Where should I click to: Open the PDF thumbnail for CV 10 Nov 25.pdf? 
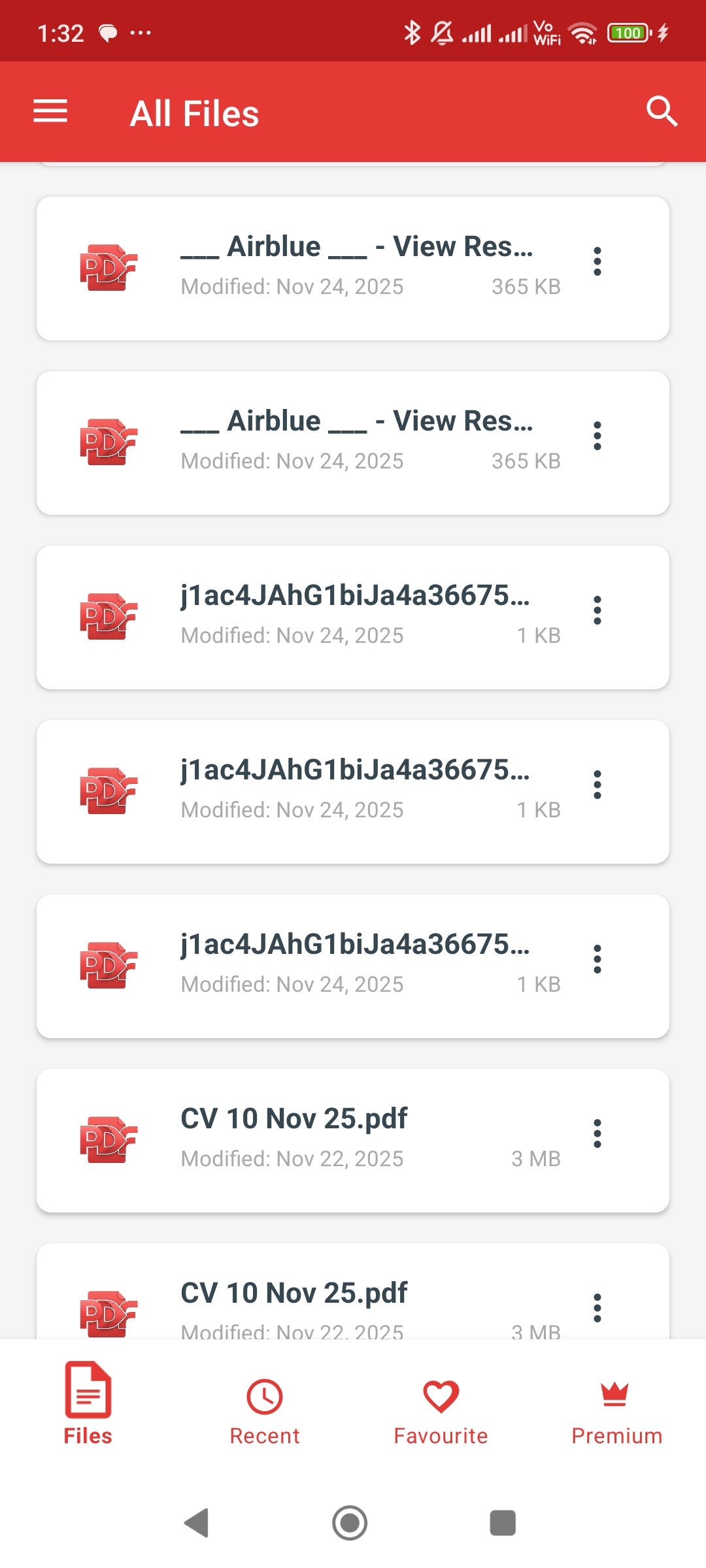pyautogui.click(x=109, y=1139)
